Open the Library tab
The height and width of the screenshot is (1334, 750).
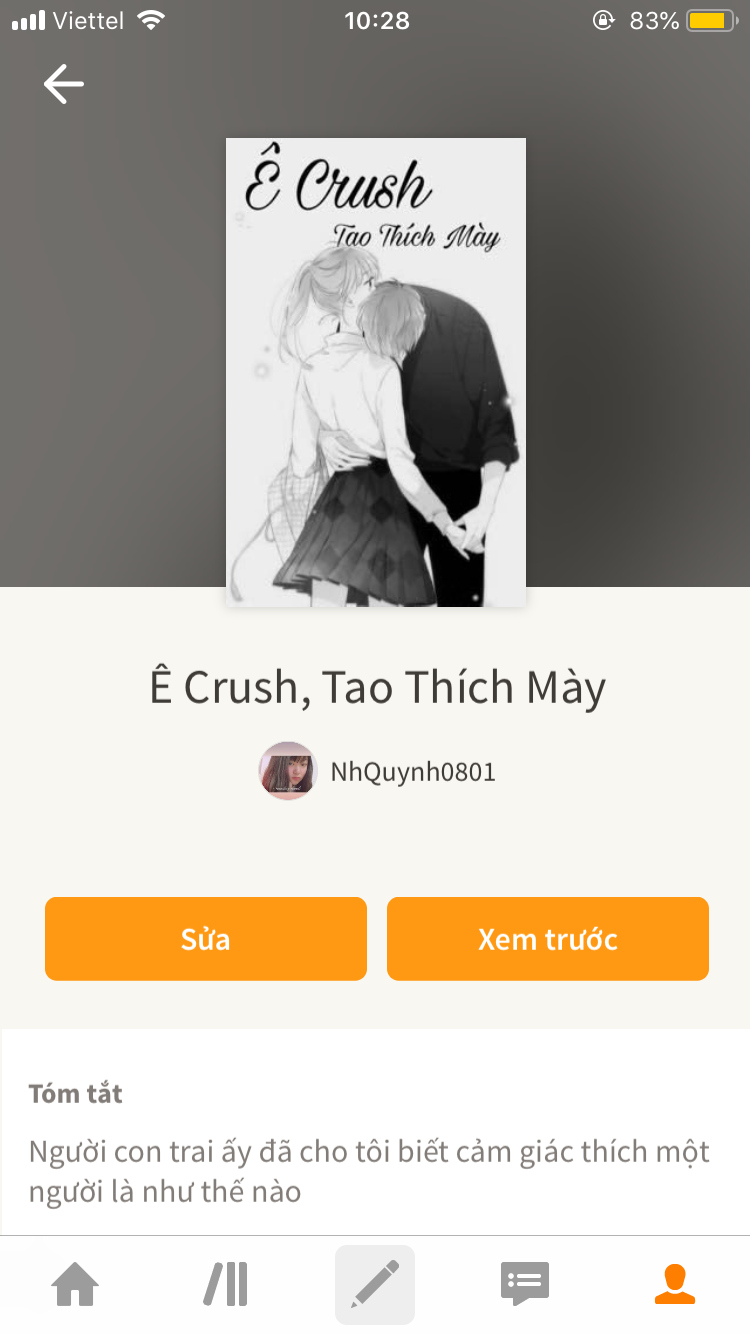point(226,1284)
